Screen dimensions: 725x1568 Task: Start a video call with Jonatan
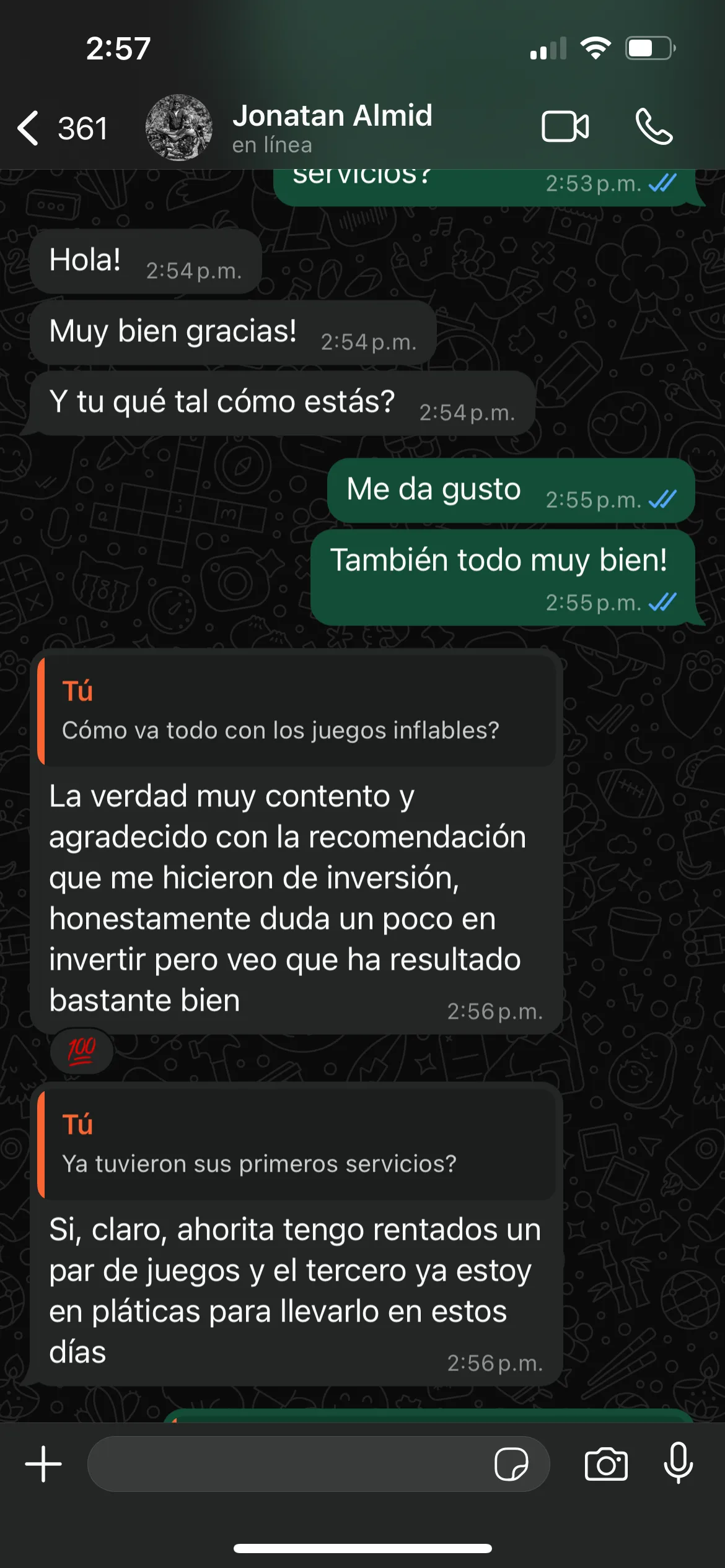point(565,127)
